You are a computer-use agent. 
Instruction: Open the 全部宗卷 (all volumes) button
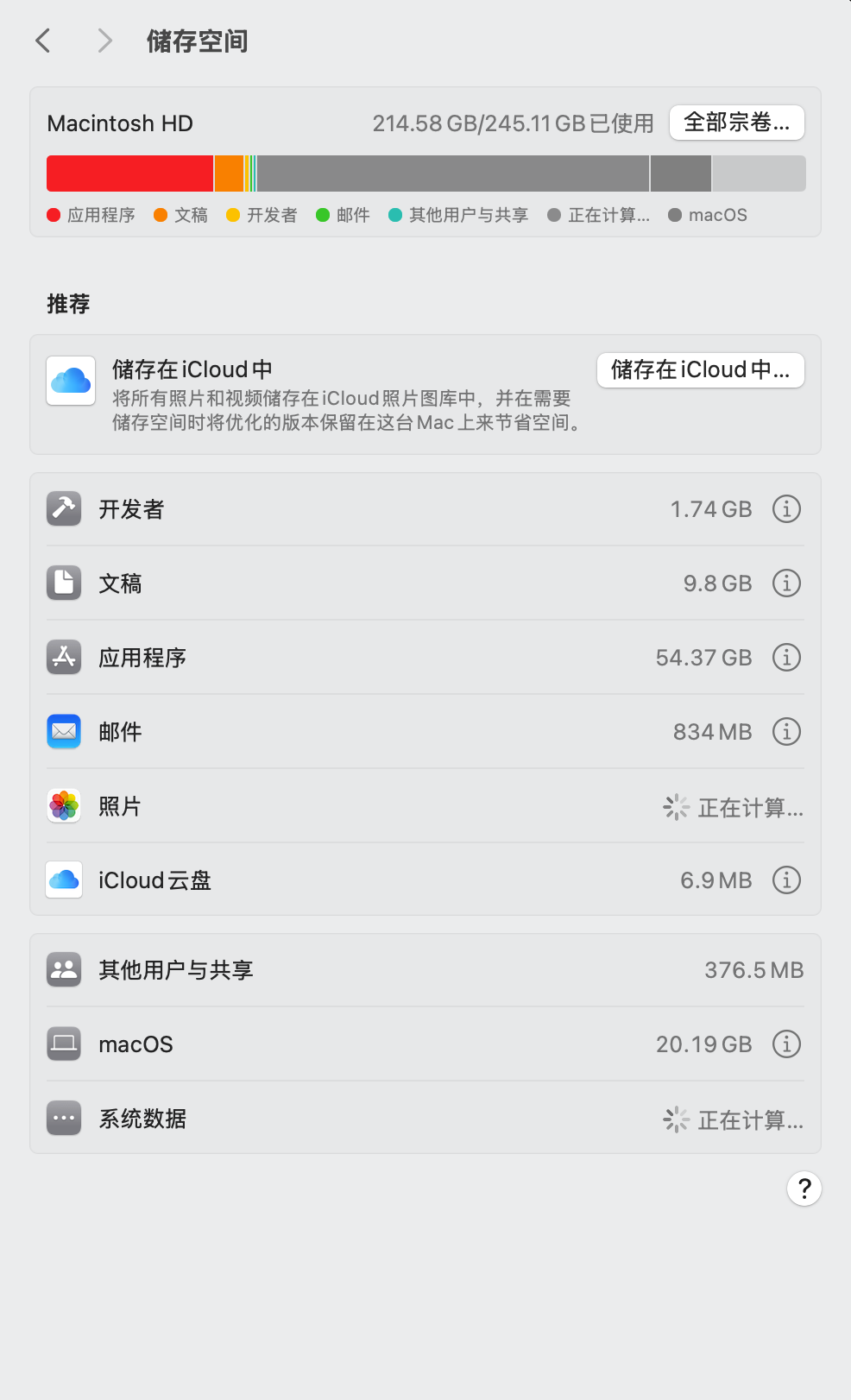pyautogui.click(x=736, y=123)
